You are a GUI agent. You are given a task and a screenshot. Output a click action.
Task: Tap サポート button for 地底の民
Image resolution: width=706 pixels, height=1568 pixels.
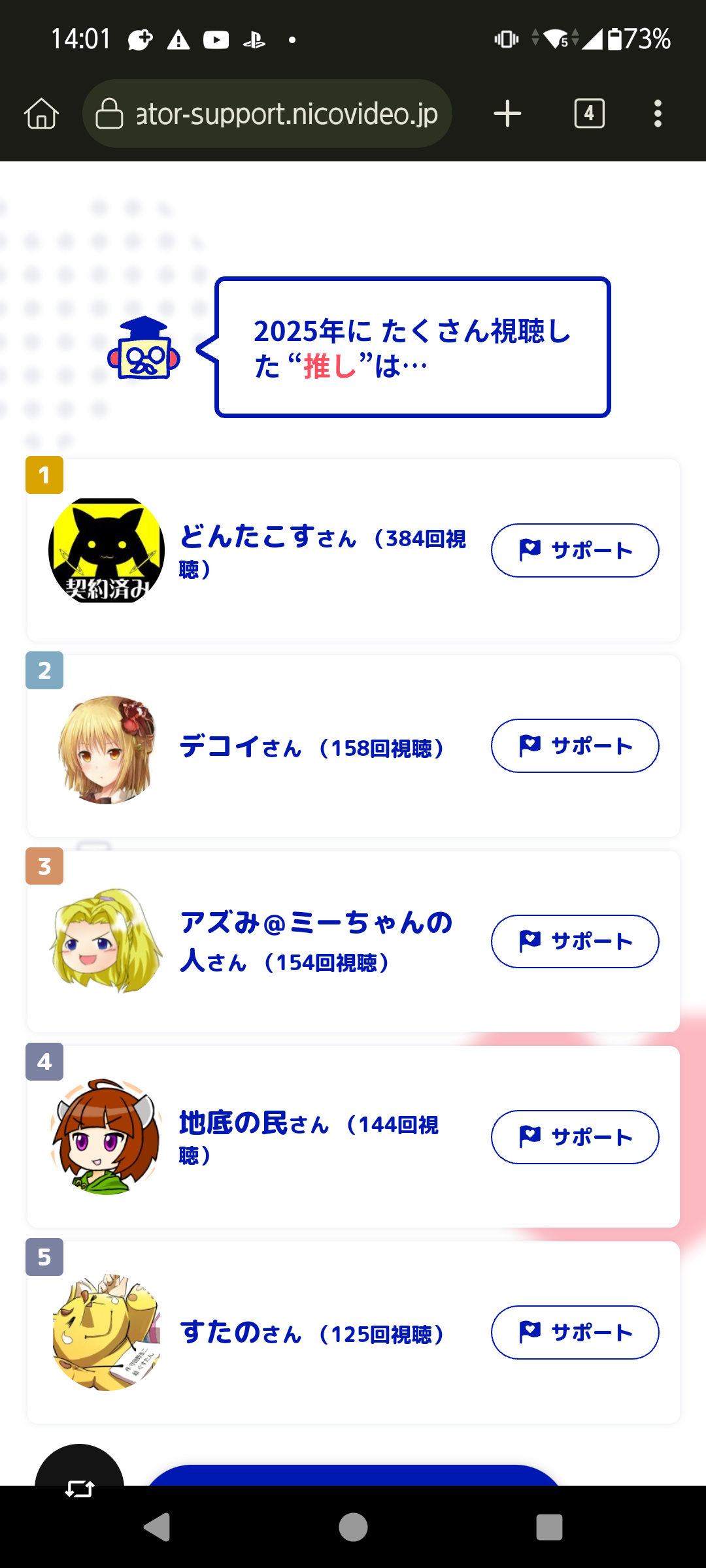[575, 1137]
